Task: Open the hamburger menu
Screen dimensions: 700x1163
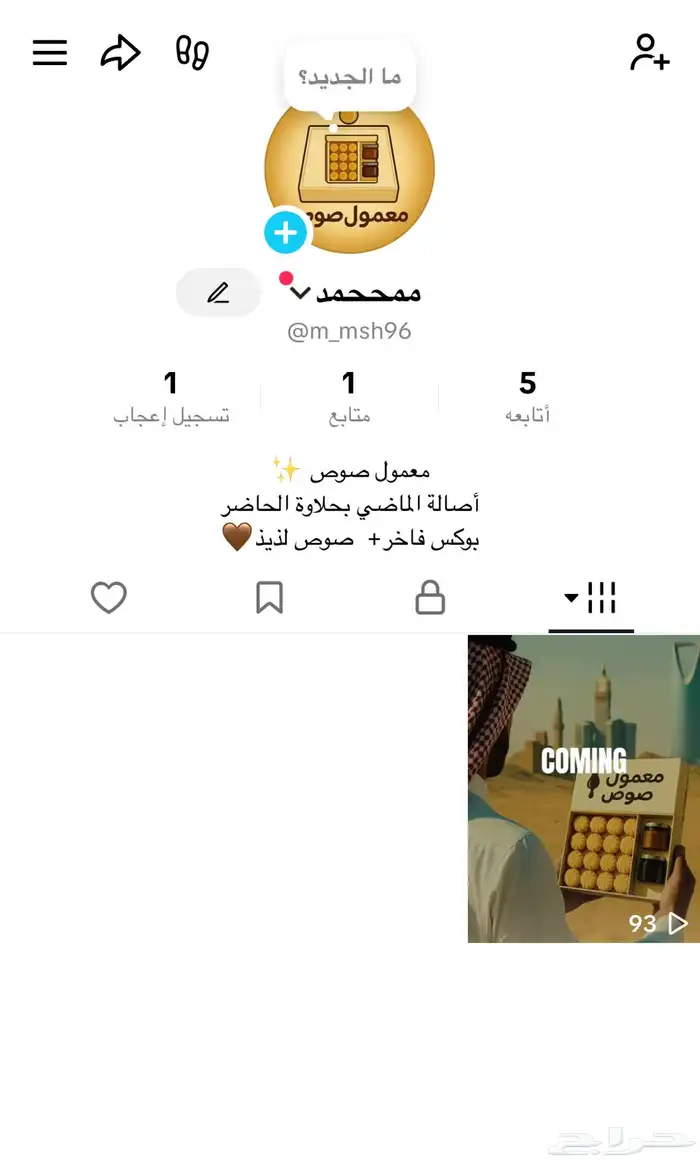Action: click(50, 53)
